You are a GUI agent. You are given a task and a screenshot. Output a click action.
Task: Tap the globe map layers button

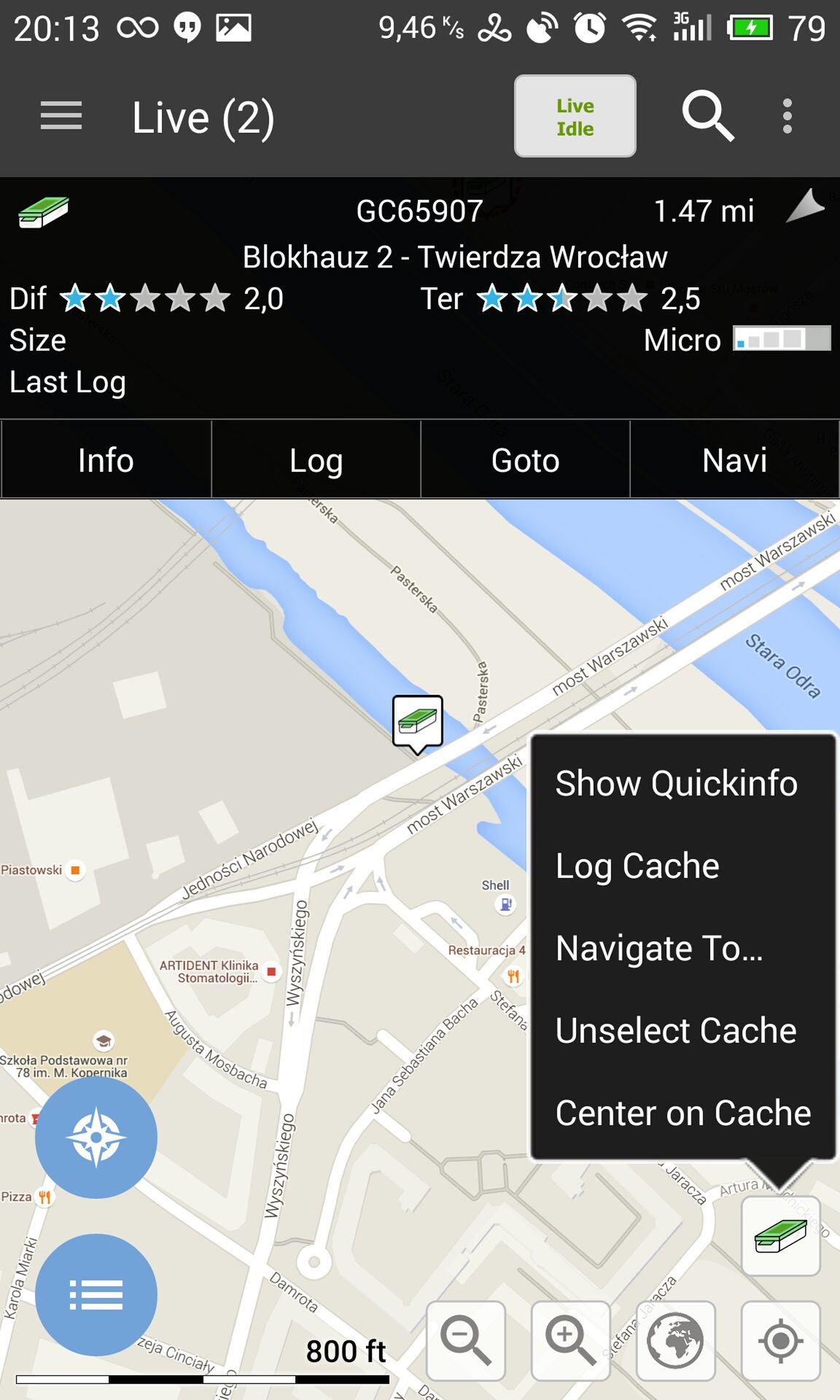pyautogui.click(x=676, y=1341)
